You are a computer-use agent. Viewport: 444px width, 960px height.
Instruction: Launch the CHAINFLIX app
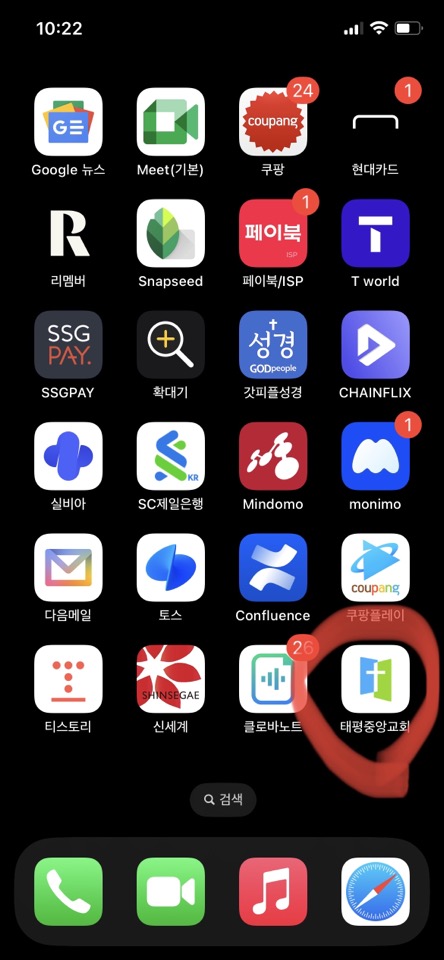pos(375,345)
